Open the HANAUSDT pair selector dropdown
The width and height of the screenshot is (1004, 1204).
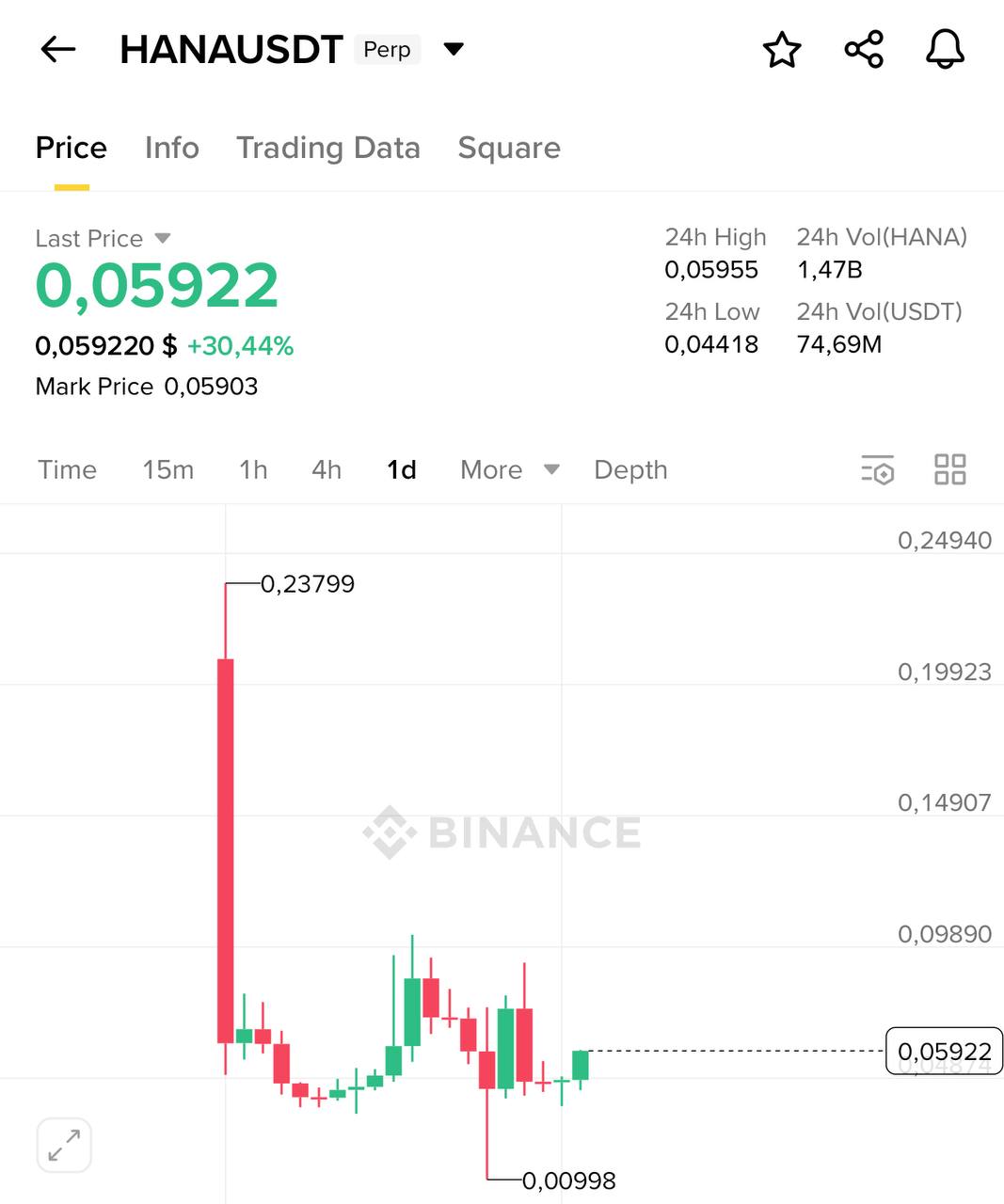pos(454,49)
